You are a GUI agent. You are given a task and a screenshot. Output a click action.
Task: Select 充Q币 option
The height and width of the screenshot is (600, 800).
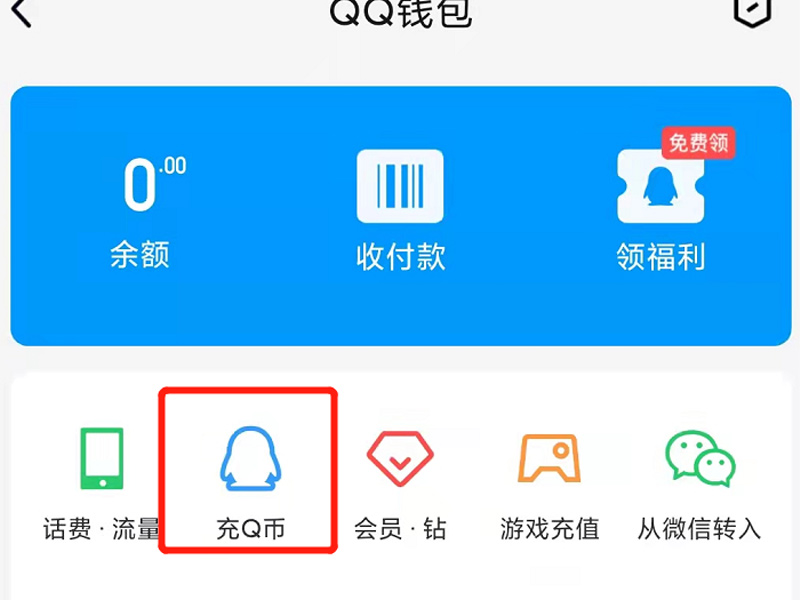250,481
